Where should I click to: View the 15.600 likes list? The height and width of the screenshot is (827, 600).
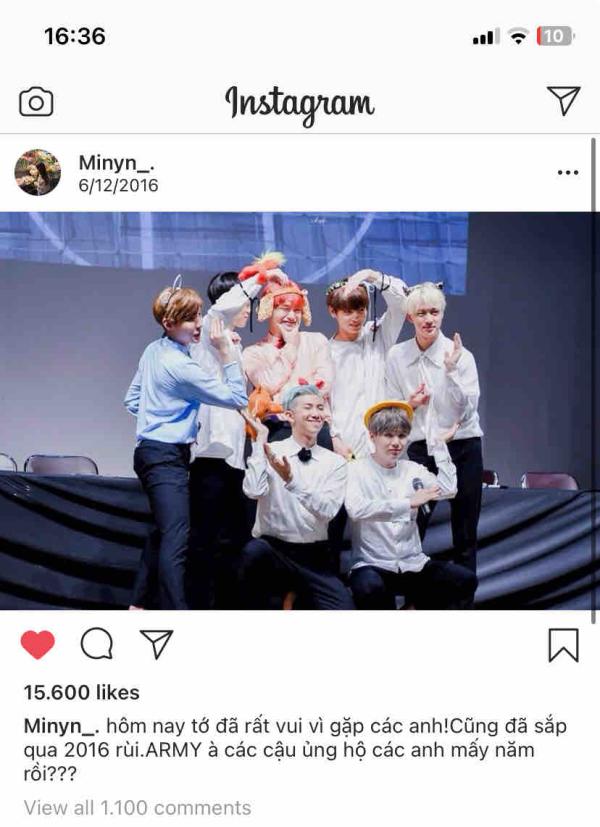pyautogui.click(x=81, y=692)
